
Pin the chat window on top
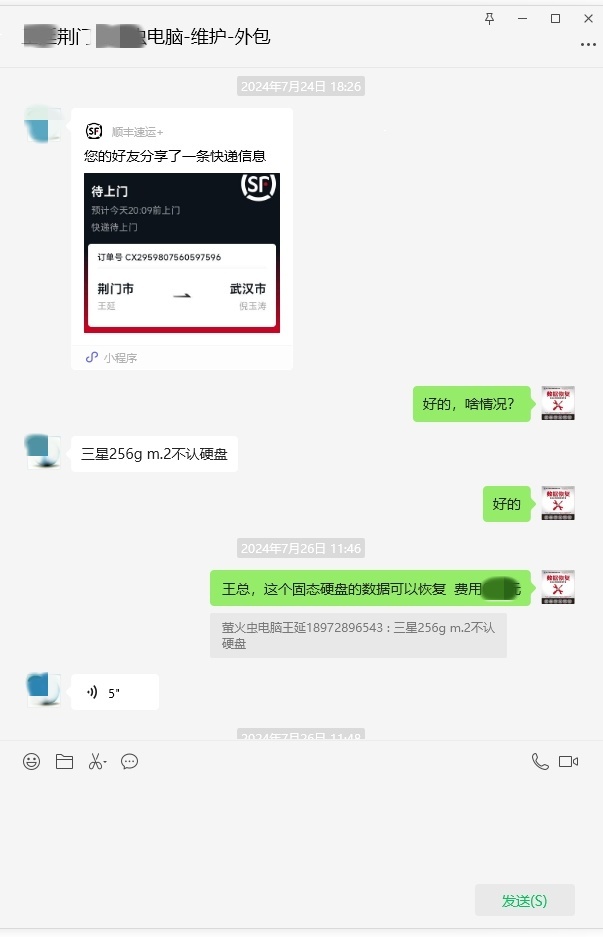489,19
